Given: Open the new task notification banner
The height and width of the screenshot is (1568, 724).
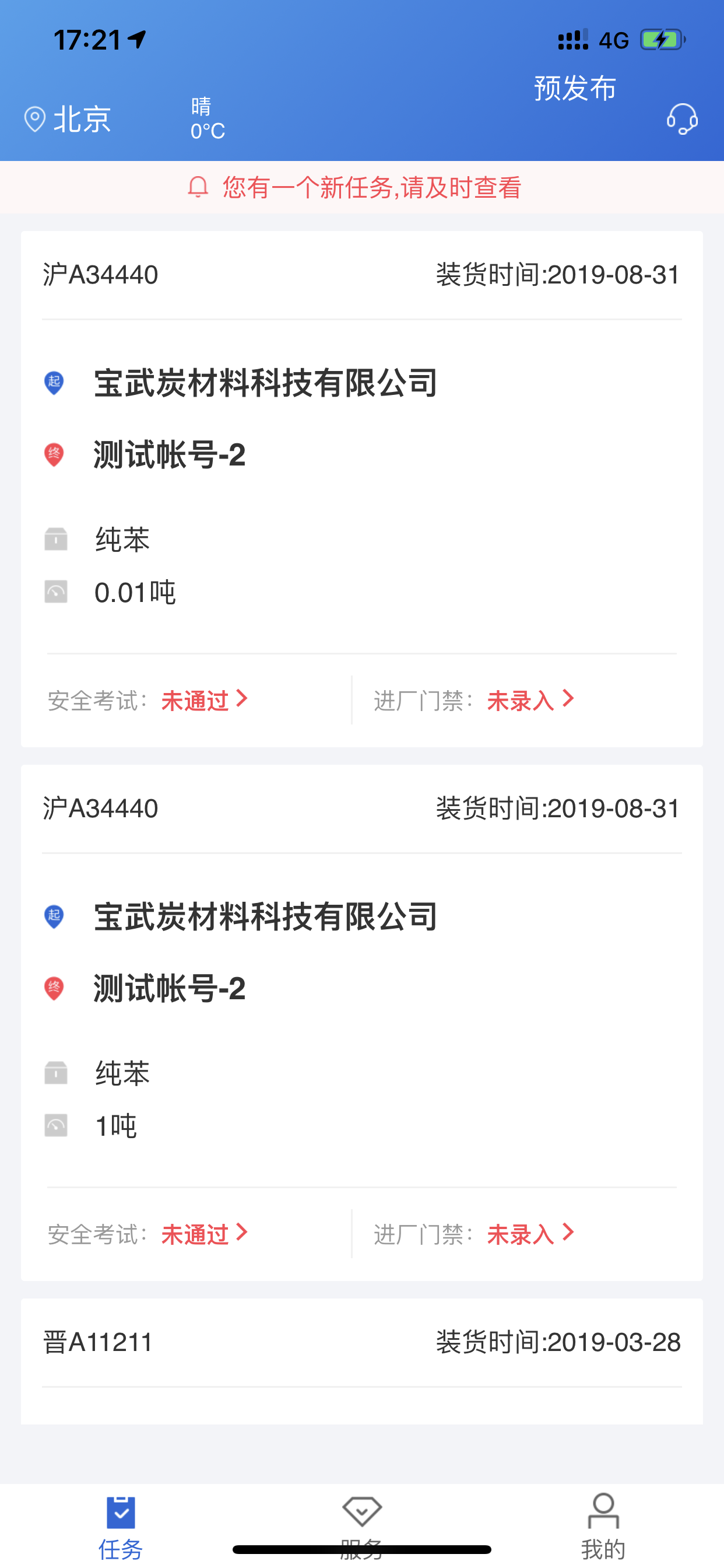Looking at the screenshot, I should pyautogui.click(x=362, y=187).
